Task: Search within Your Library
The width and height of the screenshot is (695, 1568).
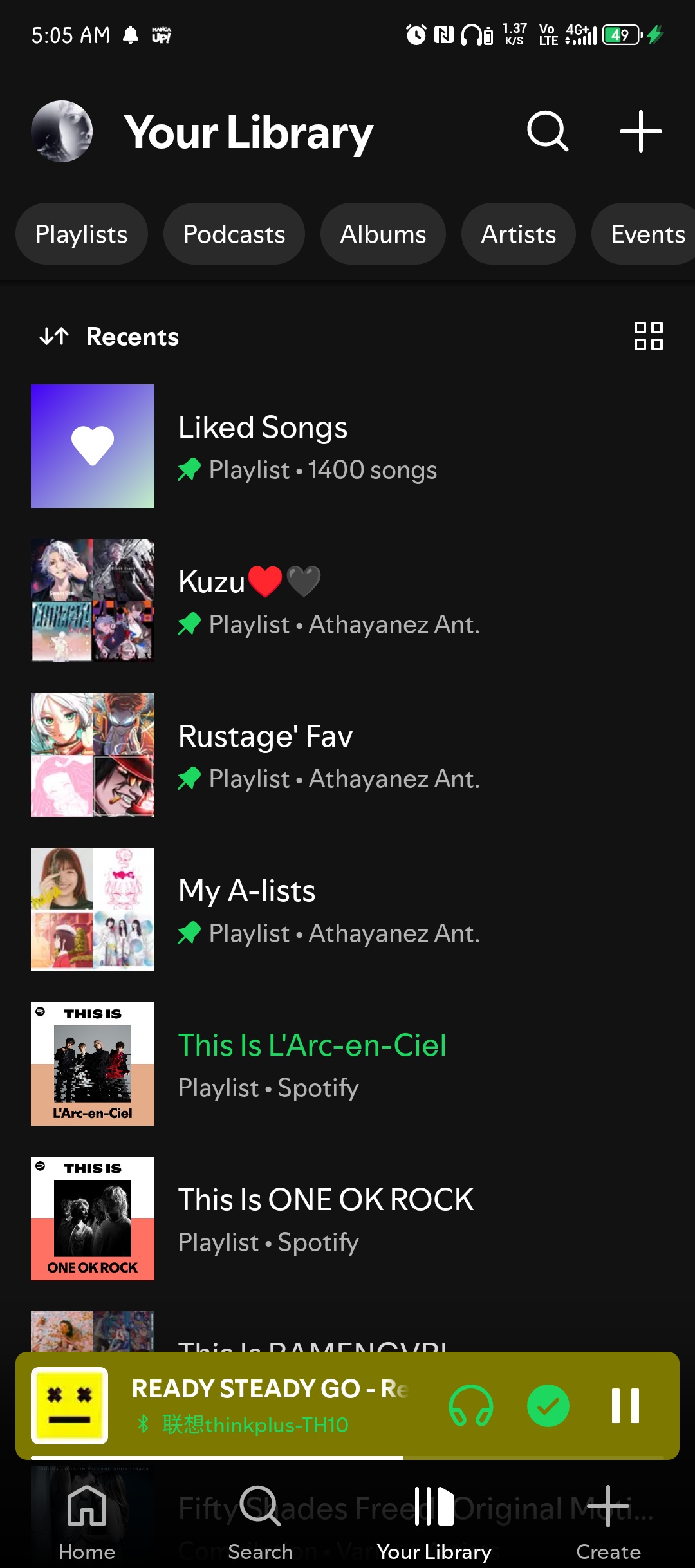Action: pyautogui.click(x=548, y=131)
